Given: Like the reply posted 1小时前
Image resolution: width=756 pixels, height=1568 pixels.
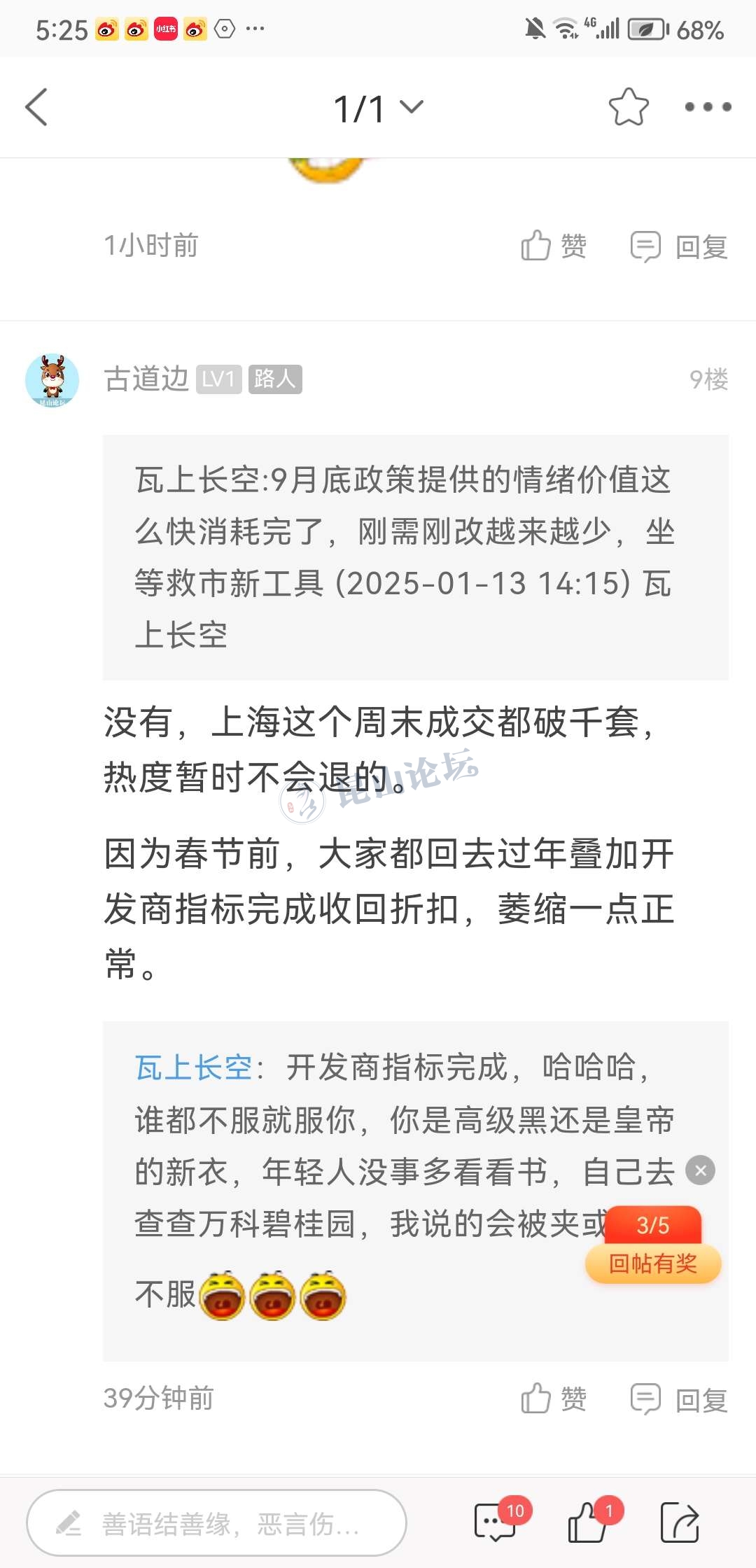Looking at the screenshot, I should click(x=553, y=246).
